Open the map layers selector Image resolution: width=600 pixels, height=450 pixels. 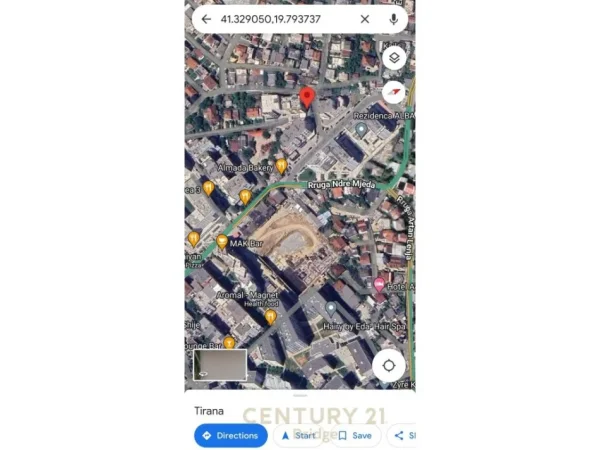tap(394, 58)
